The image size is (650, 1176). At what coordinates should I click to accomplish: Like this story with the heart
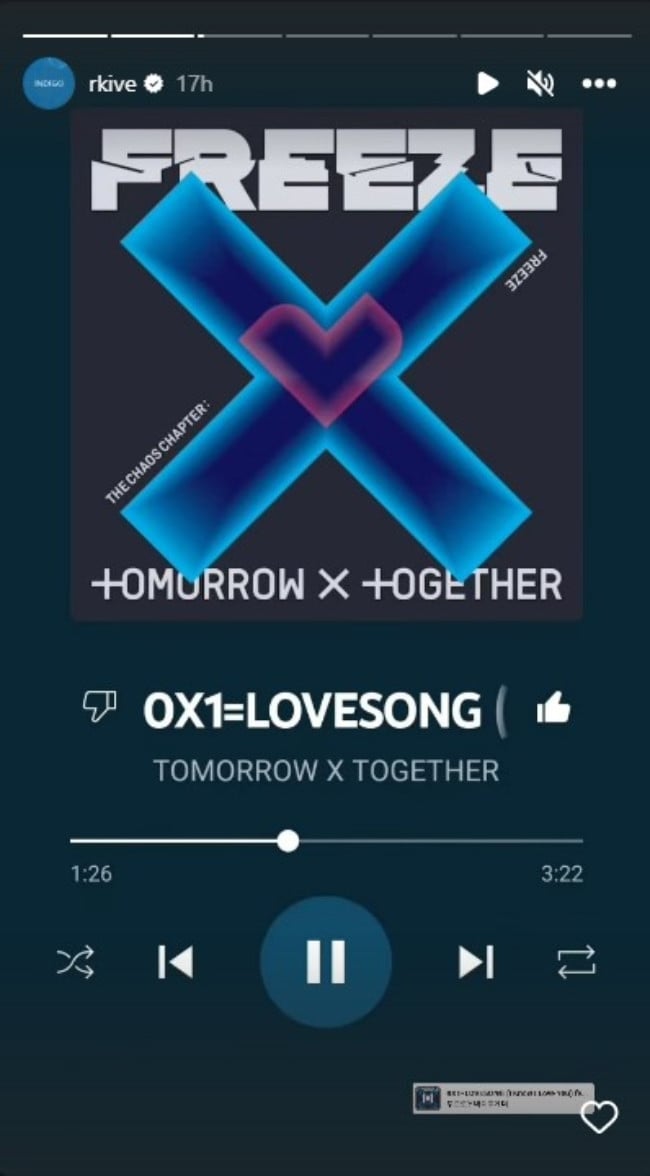(x=599, y=1117)
